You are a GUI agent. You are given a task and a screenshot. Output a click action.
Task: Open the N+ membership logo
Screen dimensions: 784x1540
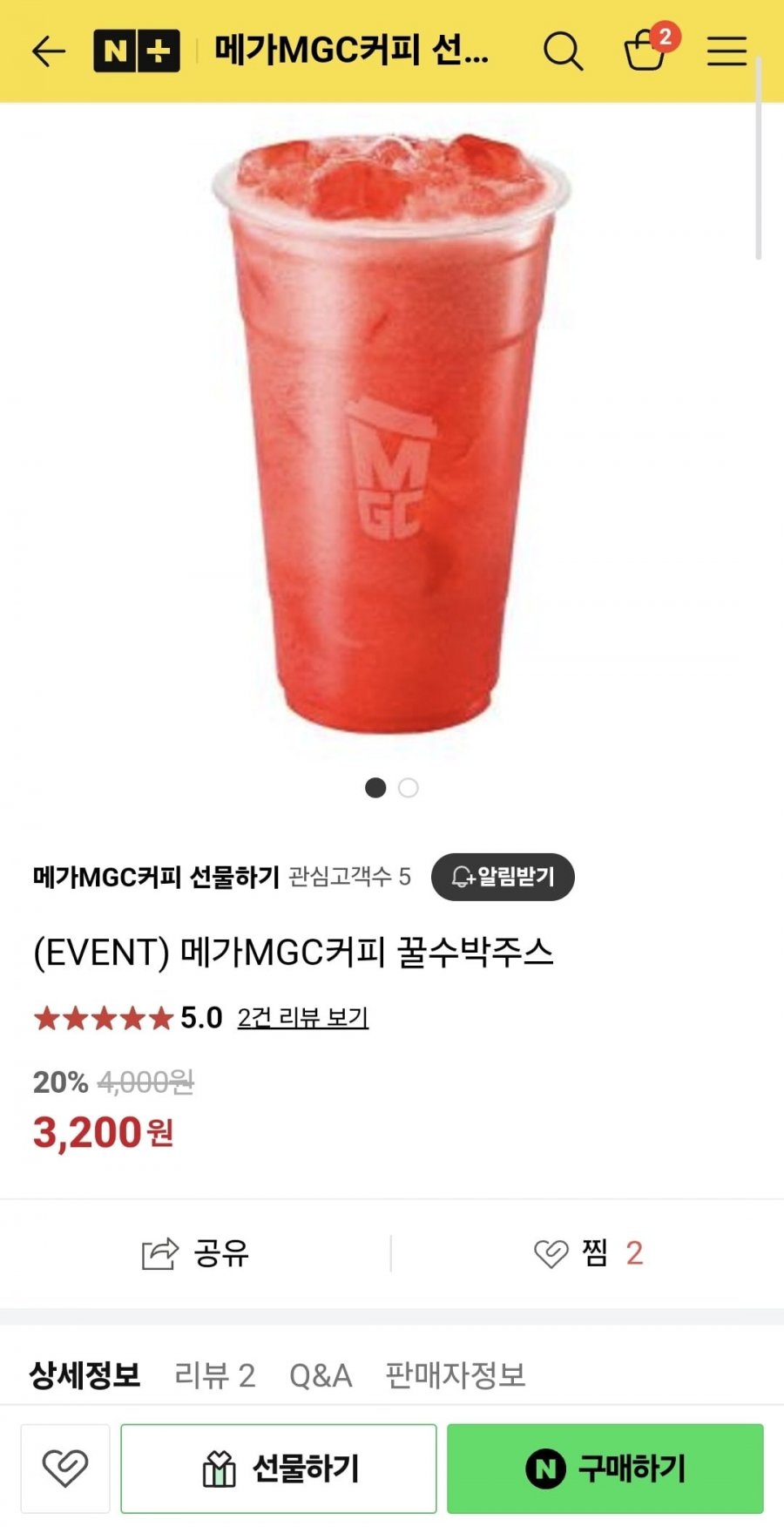137,51
